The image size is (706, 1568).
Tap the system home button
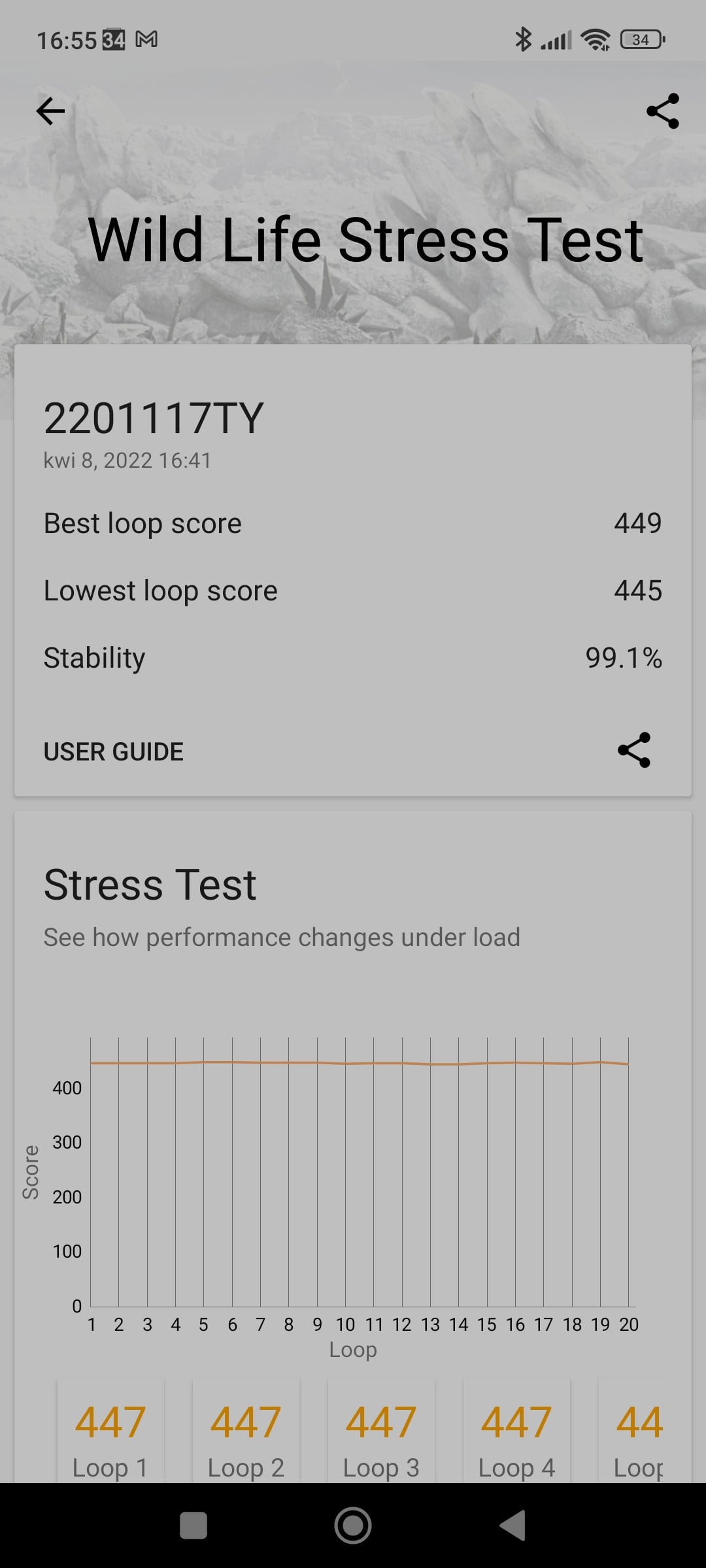pyautogui.click(x=353, y=1526)
